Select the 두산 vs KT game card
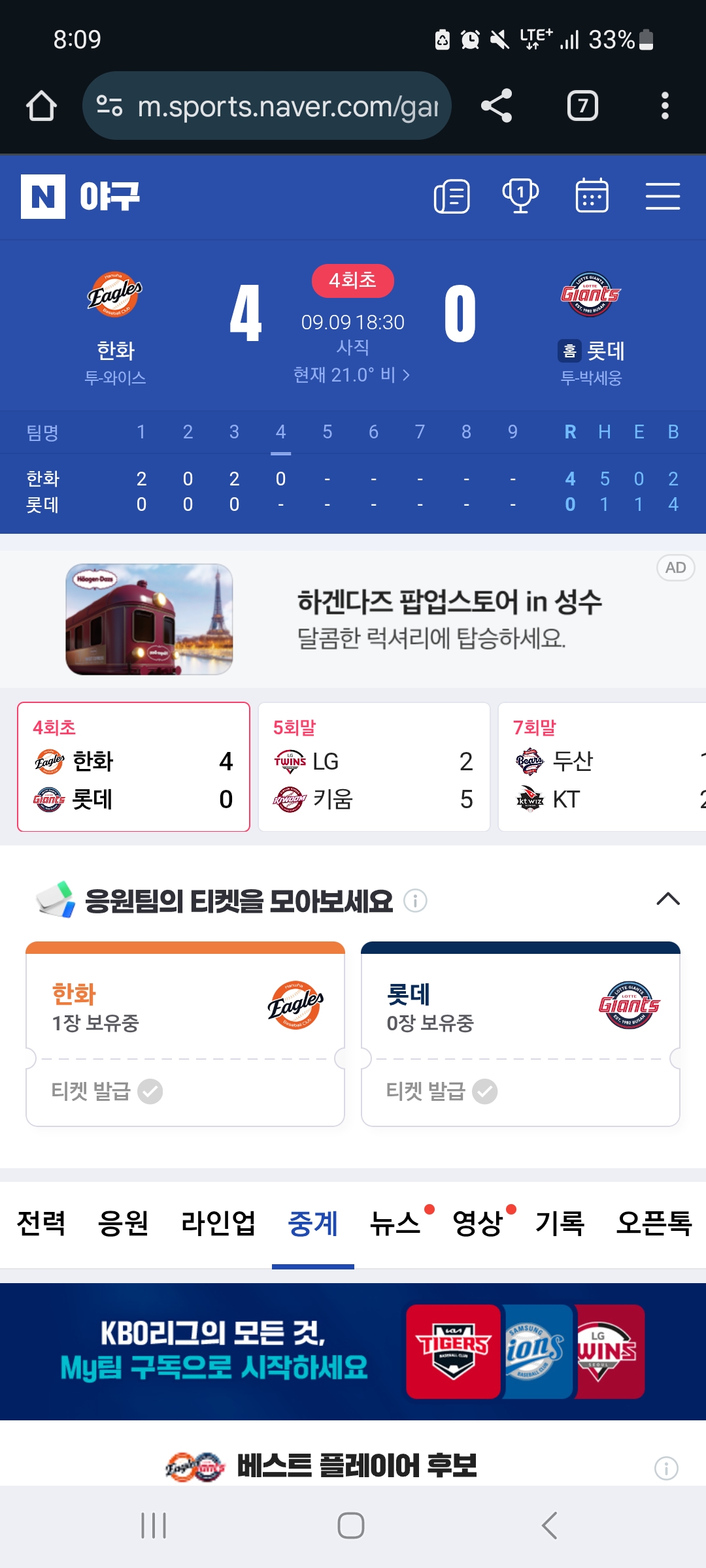 point(602,767)
